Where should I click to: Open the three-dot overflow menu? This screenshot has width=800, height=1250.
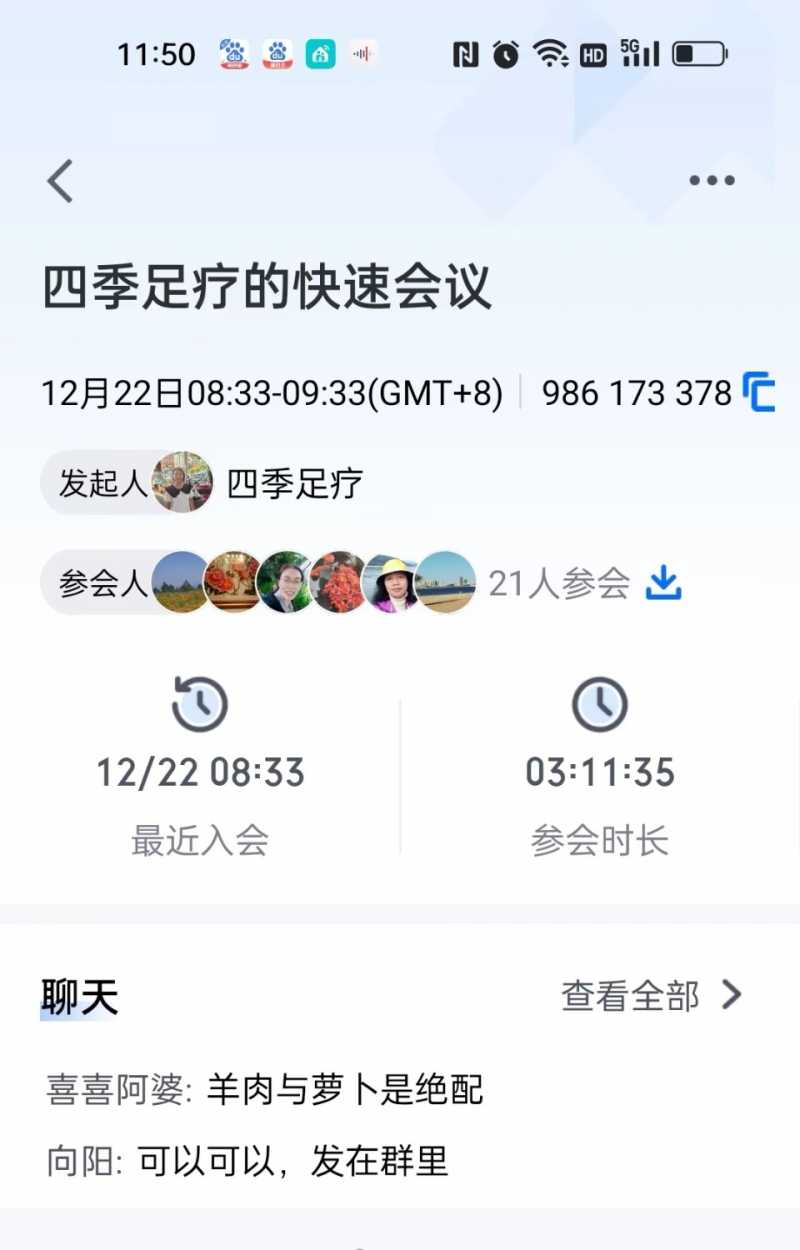pyautogui.click(x=712, y=181)
